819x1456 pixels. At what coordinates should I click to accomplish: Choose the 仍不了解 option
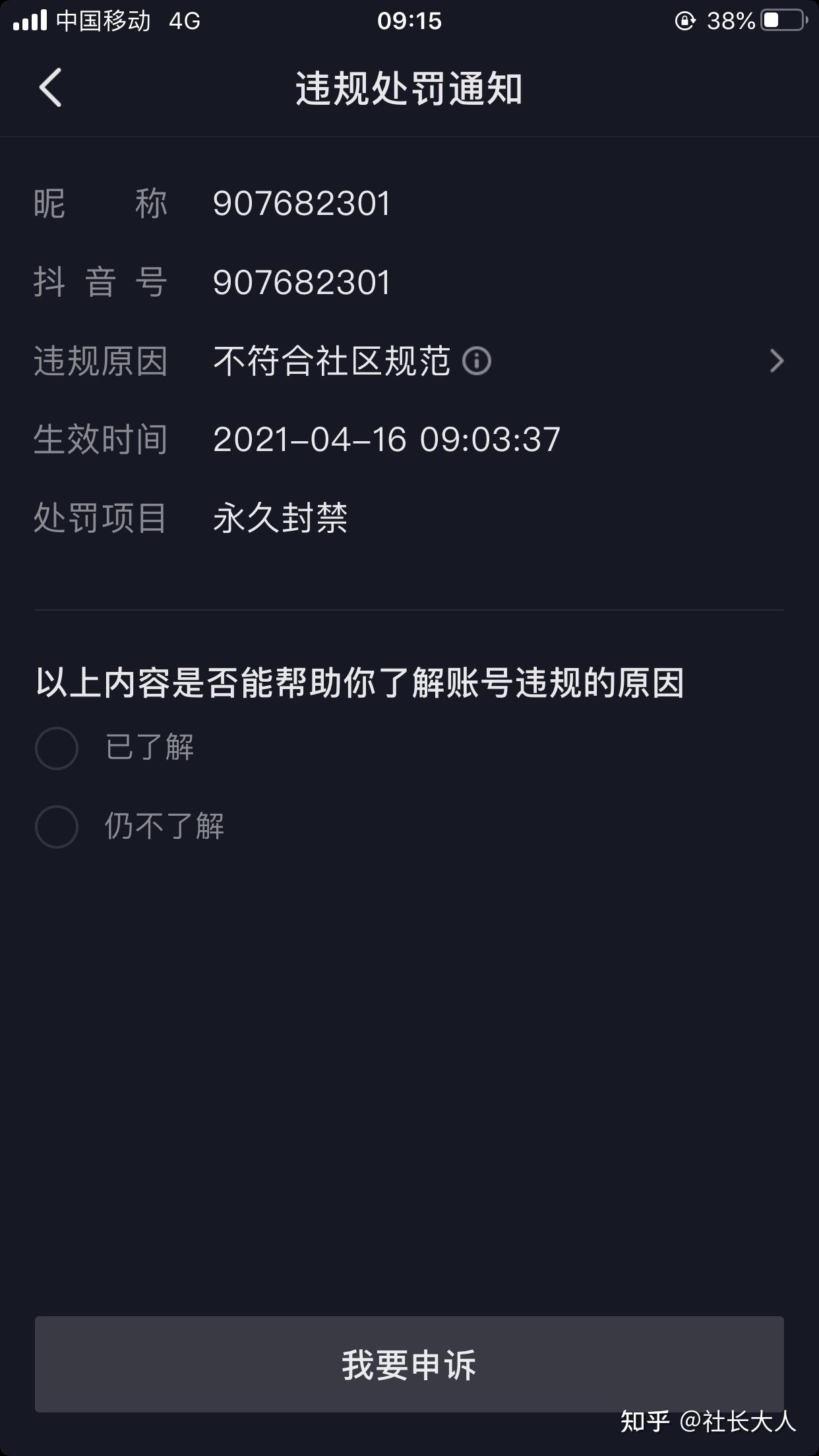click(x=57, y=826)
